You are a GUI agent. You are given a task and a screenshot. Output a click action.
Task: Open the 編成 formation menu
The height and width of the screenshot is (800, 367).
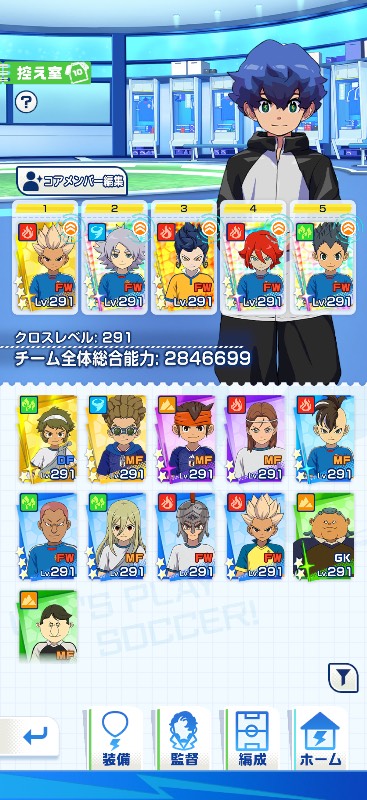point(253,738)
